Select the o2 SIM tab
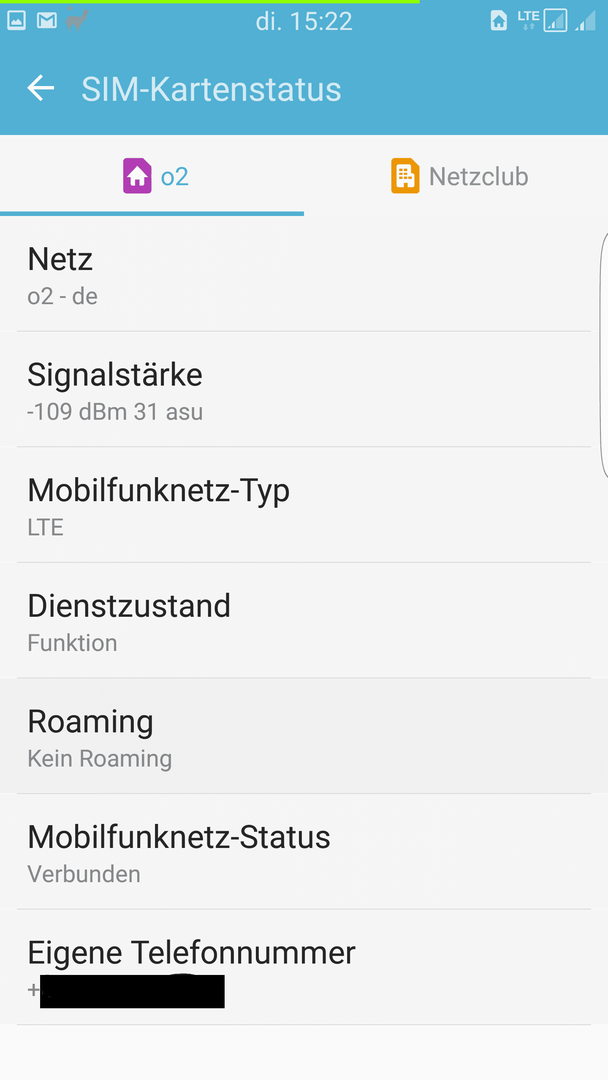Screen dimensions: 608x1080 151,176
